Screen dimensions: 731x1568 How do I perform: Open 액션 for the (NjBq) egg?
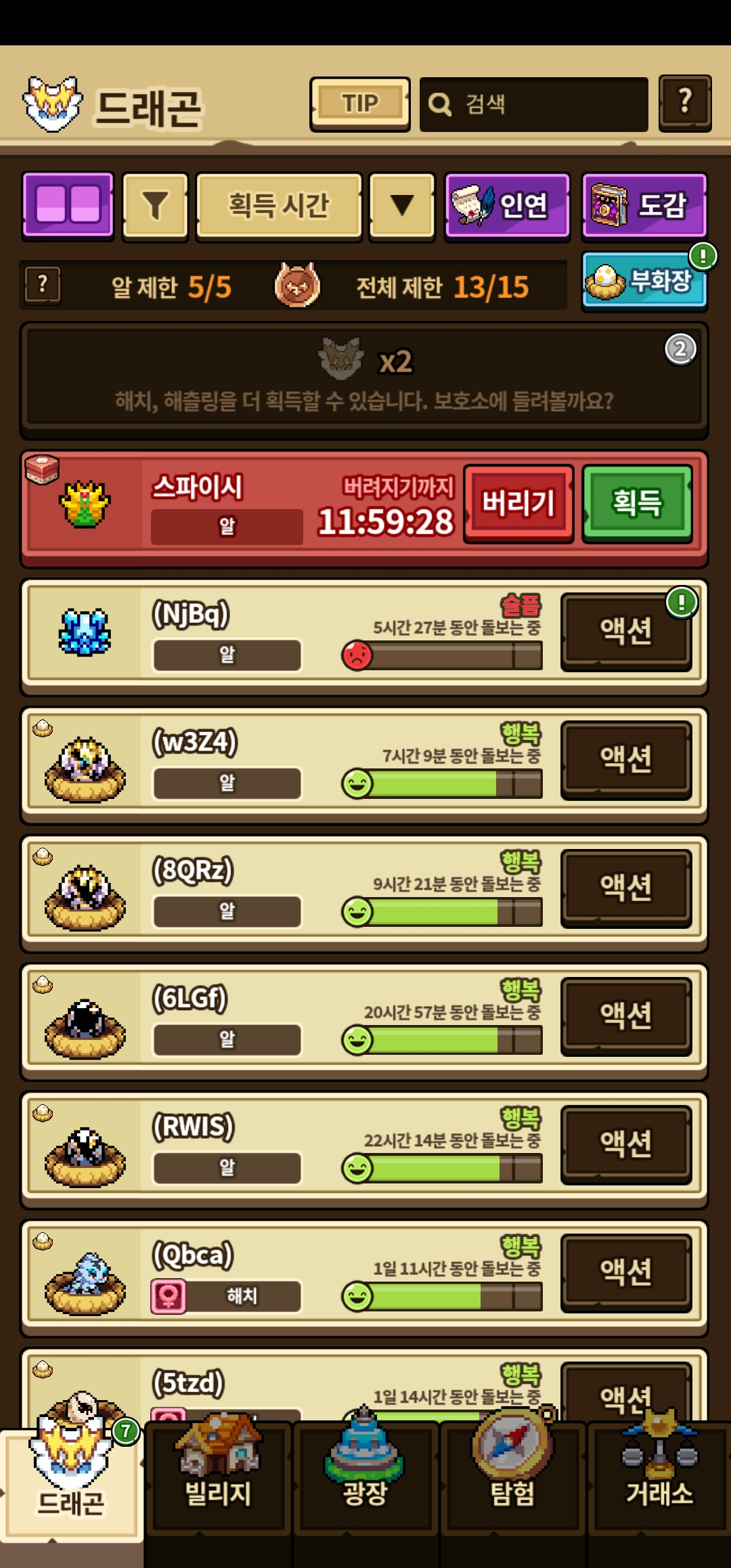pos(626,631)
